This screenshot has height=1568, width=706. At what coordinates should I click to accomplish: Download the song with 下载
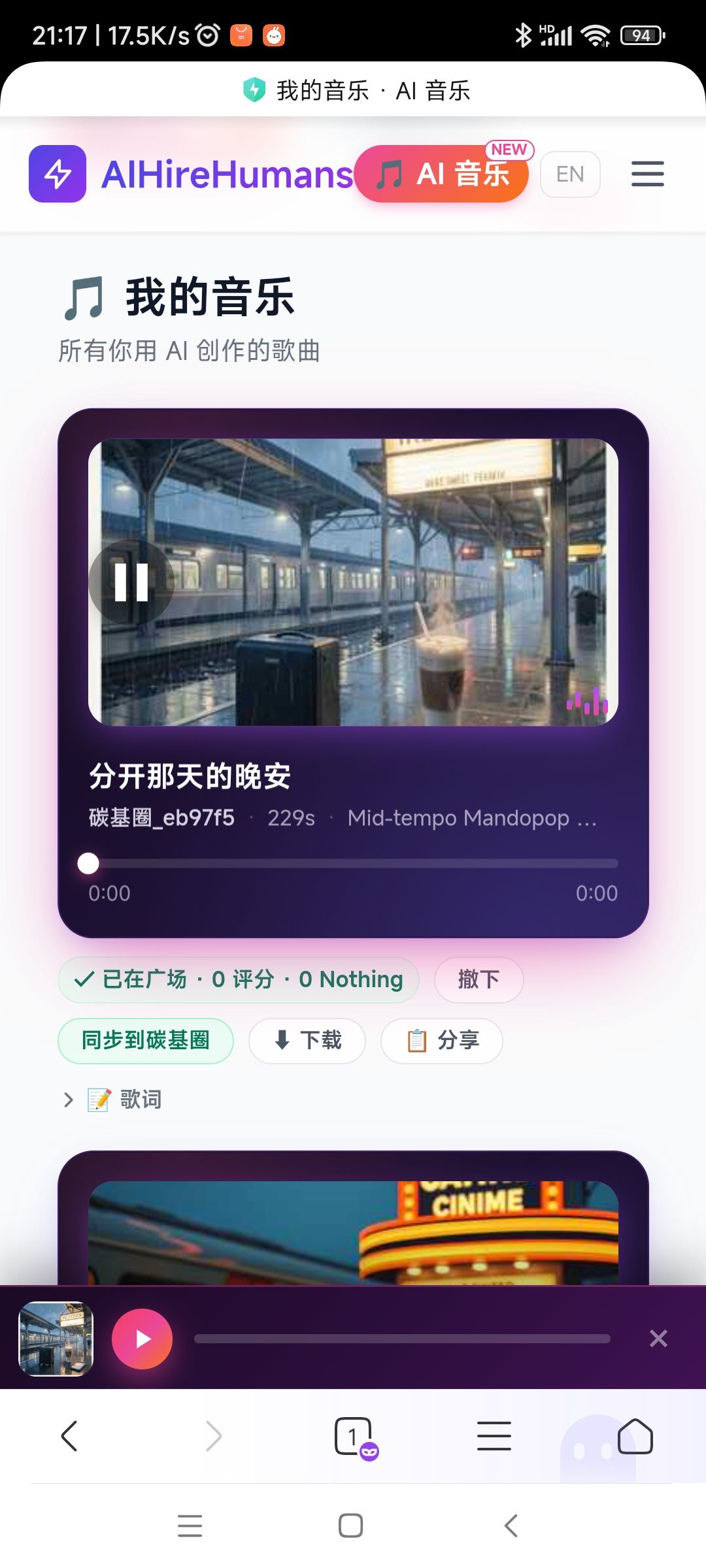pyautogui.click(x=307, y=1040)
